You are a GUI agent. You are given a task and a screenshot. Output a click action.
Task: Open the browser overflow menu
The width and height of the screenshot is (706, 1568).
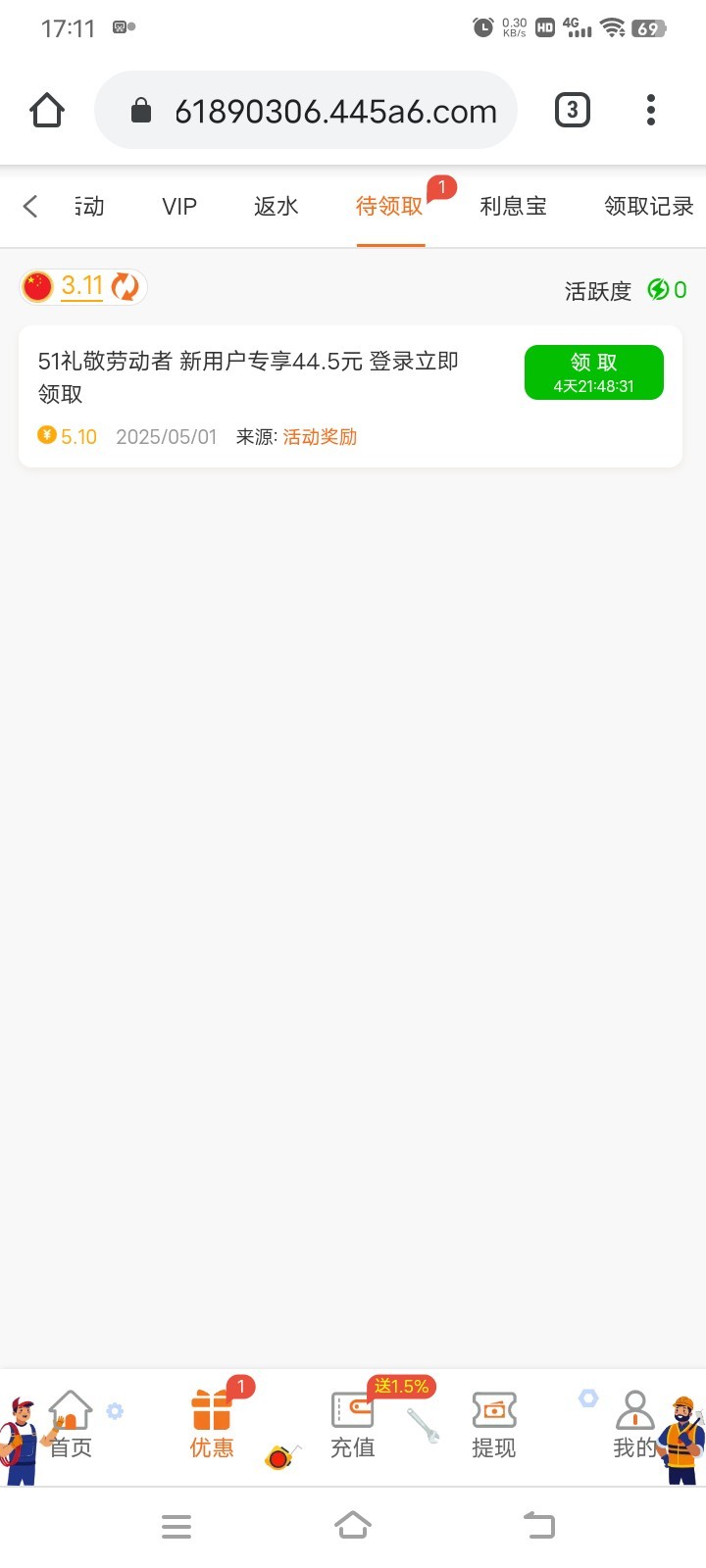click(650, 110)
